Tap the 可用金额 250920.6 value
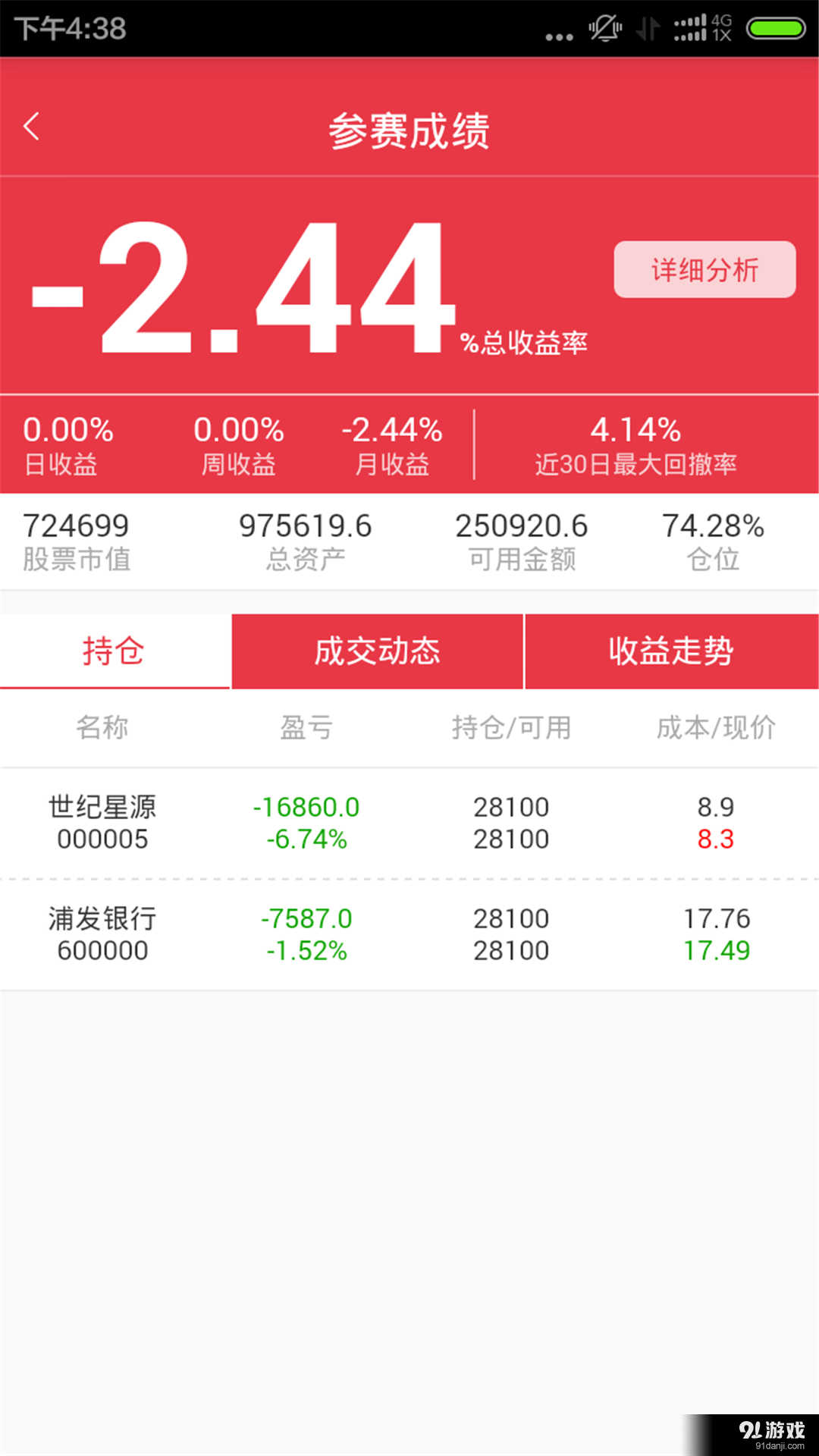This screenshot has width=819, height=1456. point(521,525)
